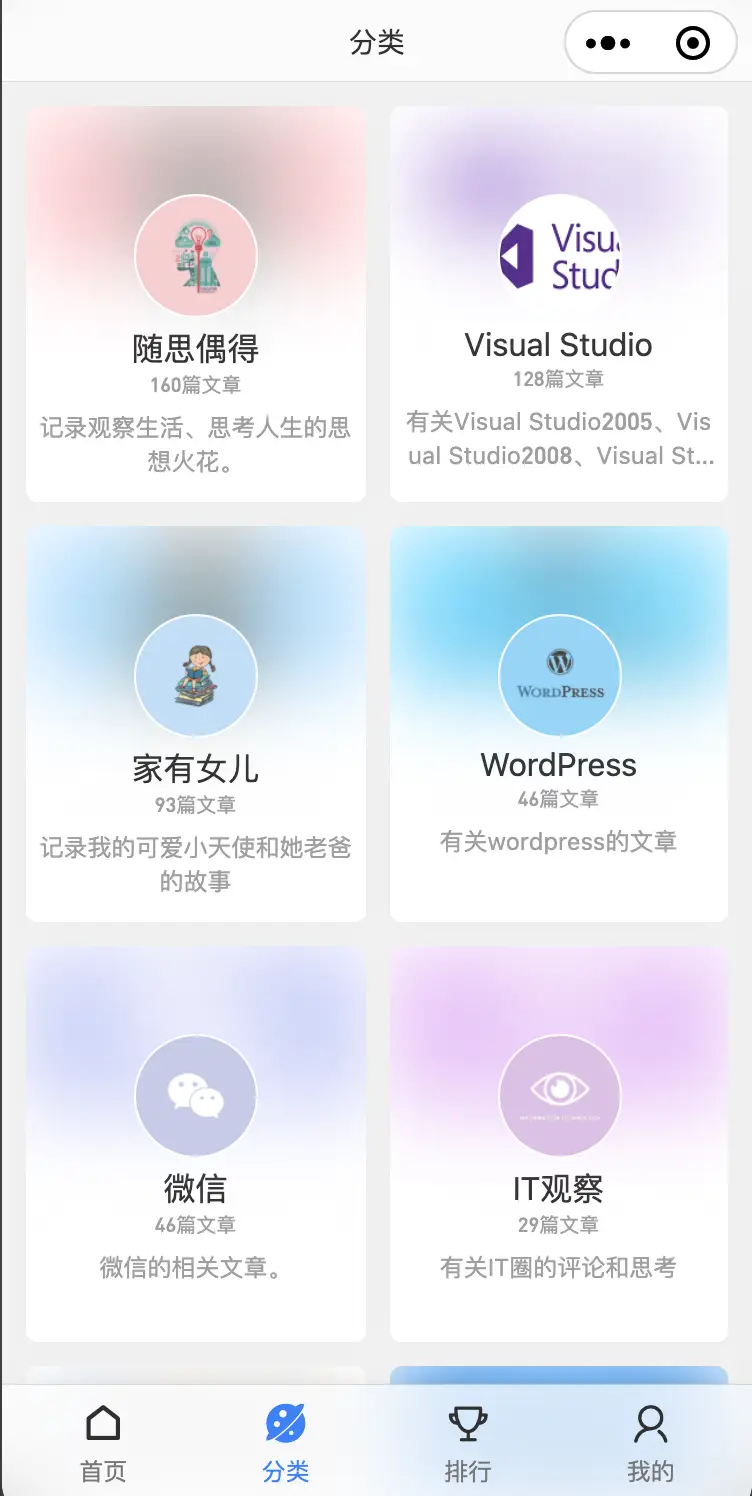Viewport: 752px width, 1496px height.
Task: Close the mini program via the circle button
Action: [692, 43]
